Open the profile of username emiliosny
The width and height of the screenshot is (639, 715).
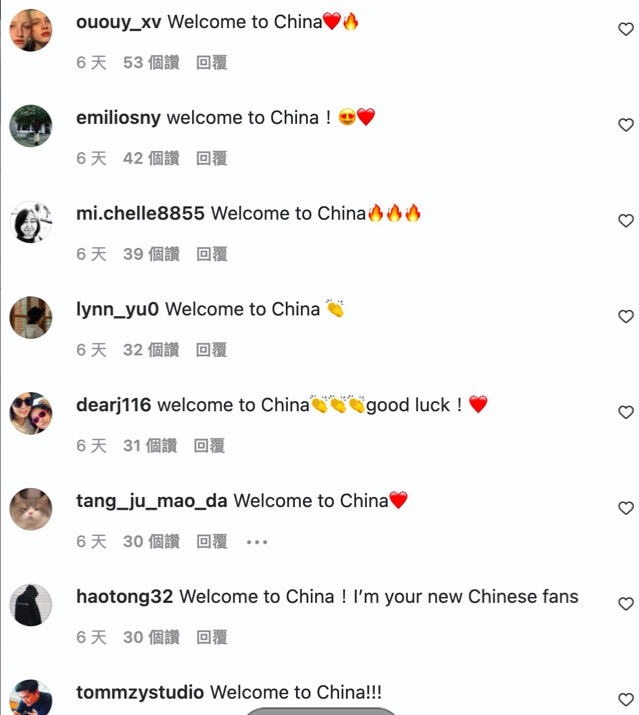[118, 118]
